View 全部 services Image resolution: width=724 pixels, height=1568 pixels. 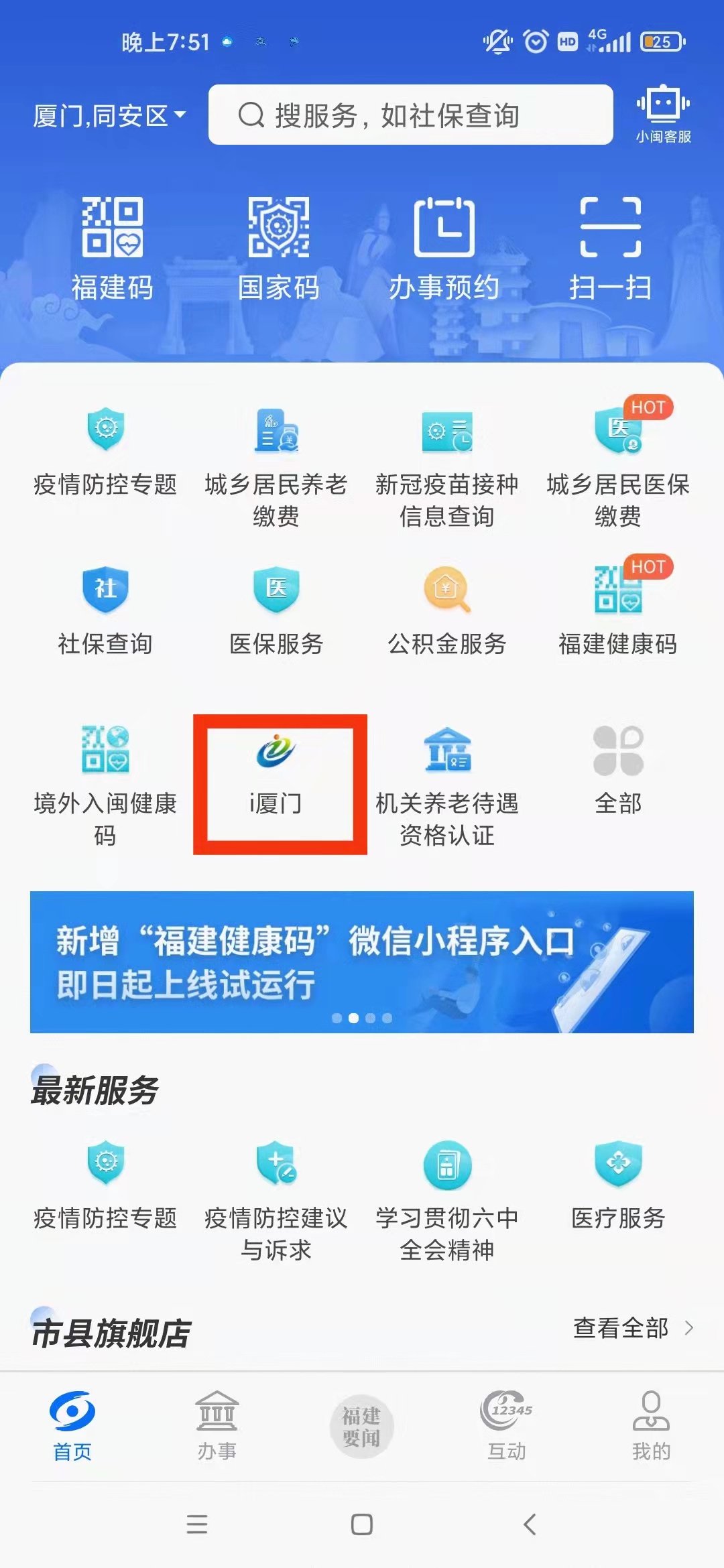pos(618,771)
